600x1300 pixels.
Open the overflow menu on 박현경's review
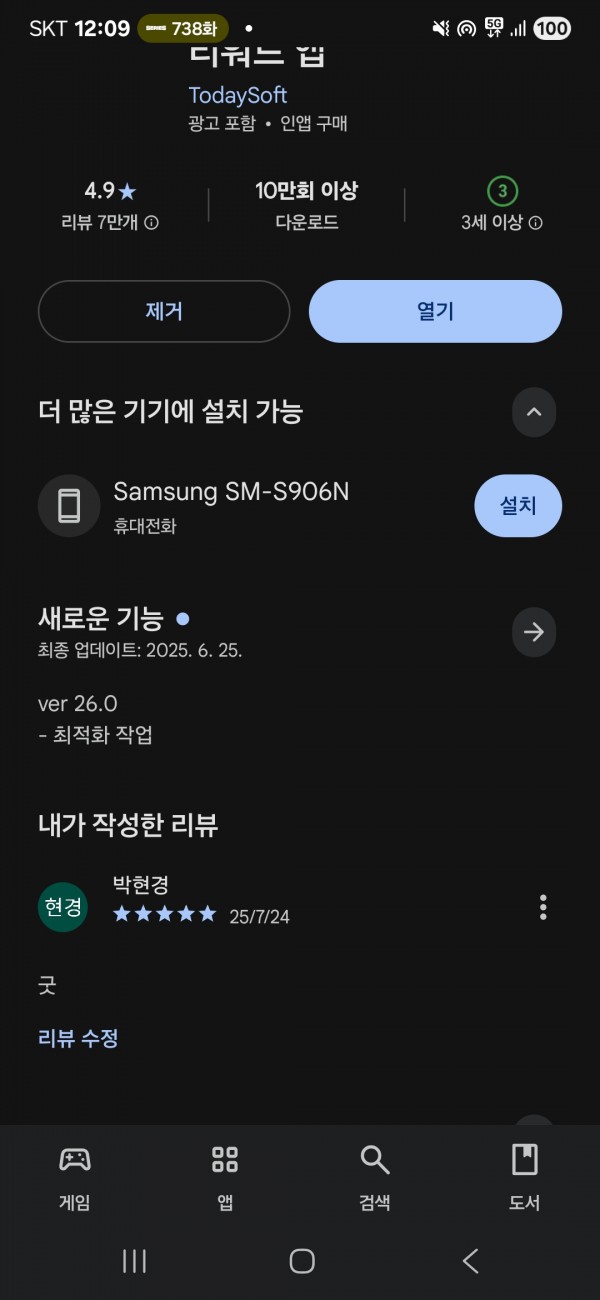pyautogui.click(x=543, y=907)
